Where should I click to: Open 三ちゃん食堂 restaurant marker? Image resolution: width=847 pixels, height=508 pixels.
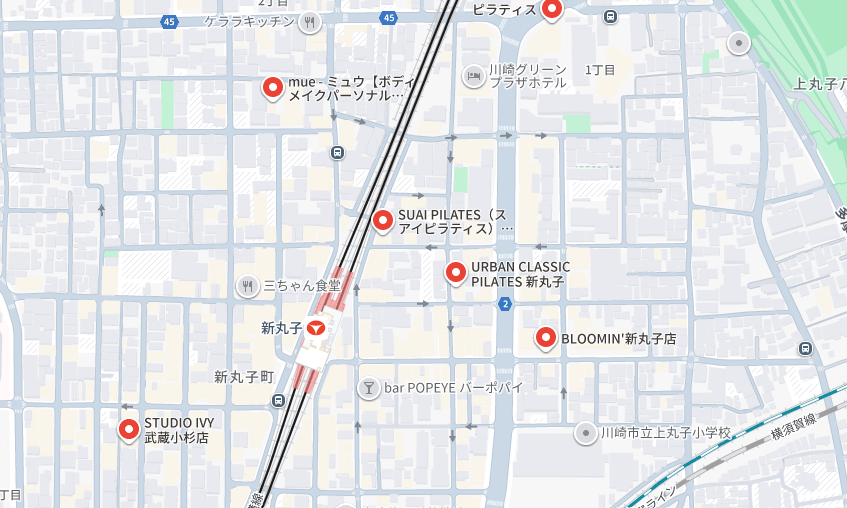[248, 286]
